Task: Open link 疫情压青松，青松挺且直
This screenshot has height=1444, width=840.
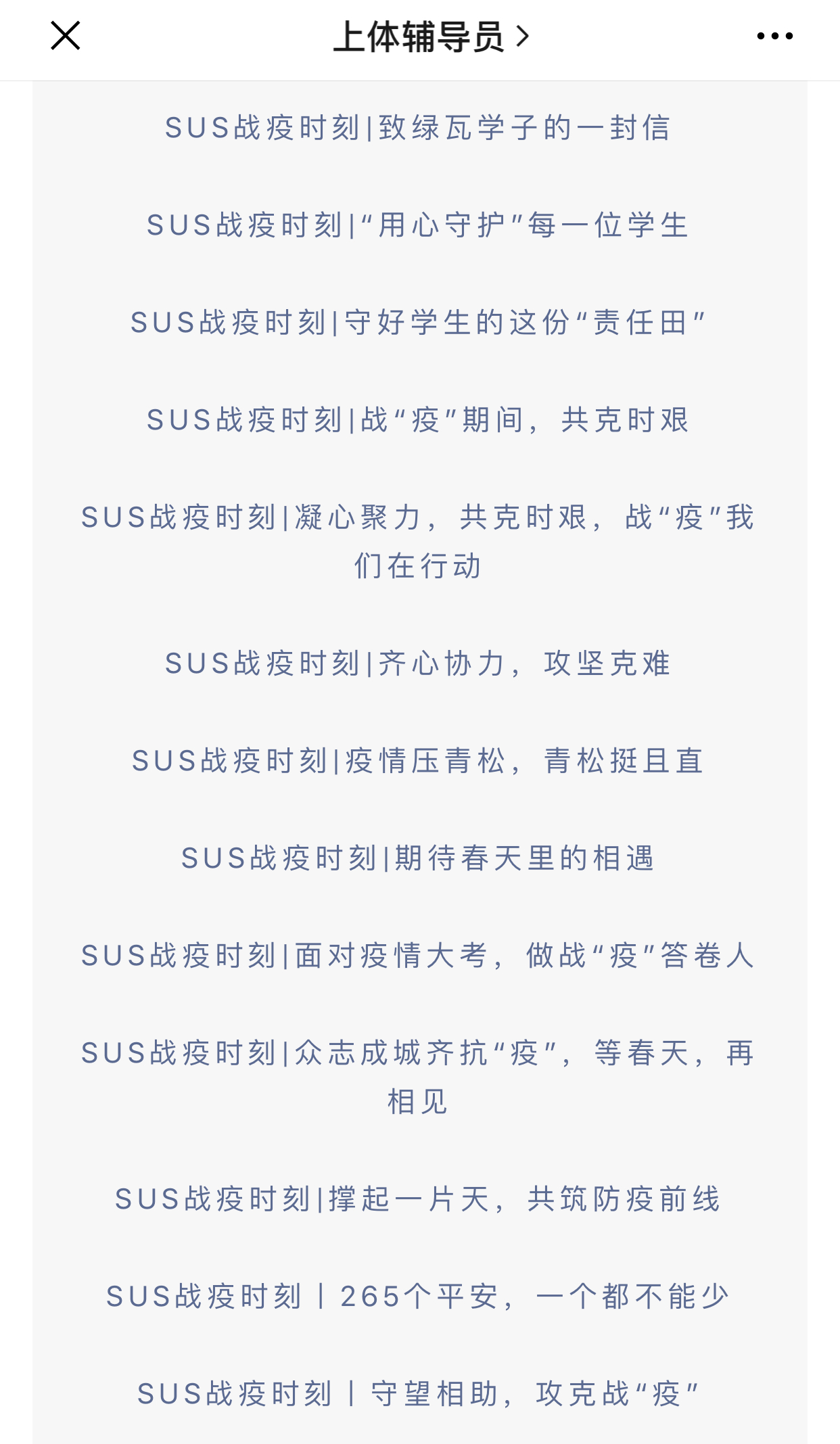Action: pos(418,761)
